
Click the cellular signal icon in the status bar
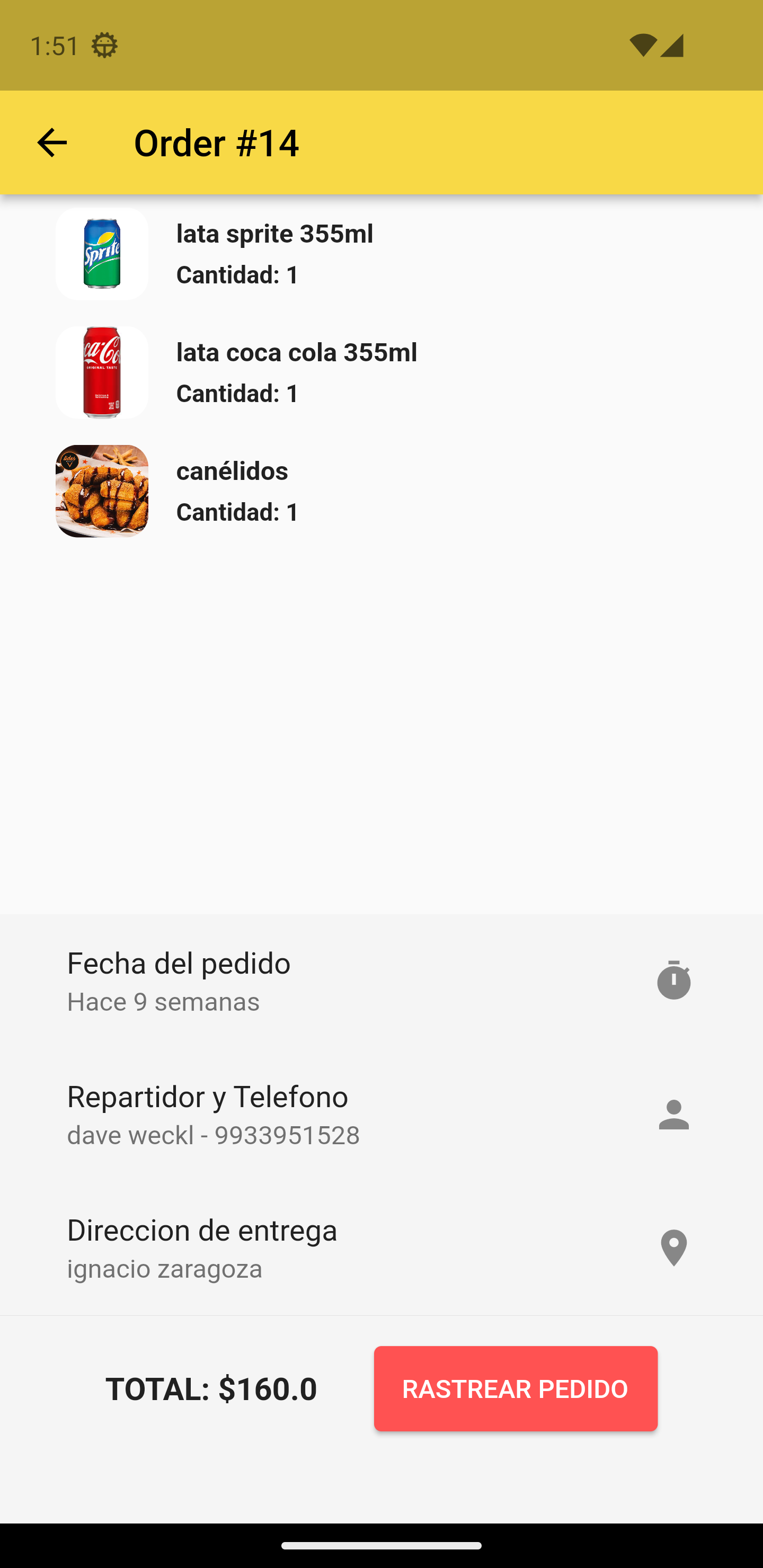672,44
